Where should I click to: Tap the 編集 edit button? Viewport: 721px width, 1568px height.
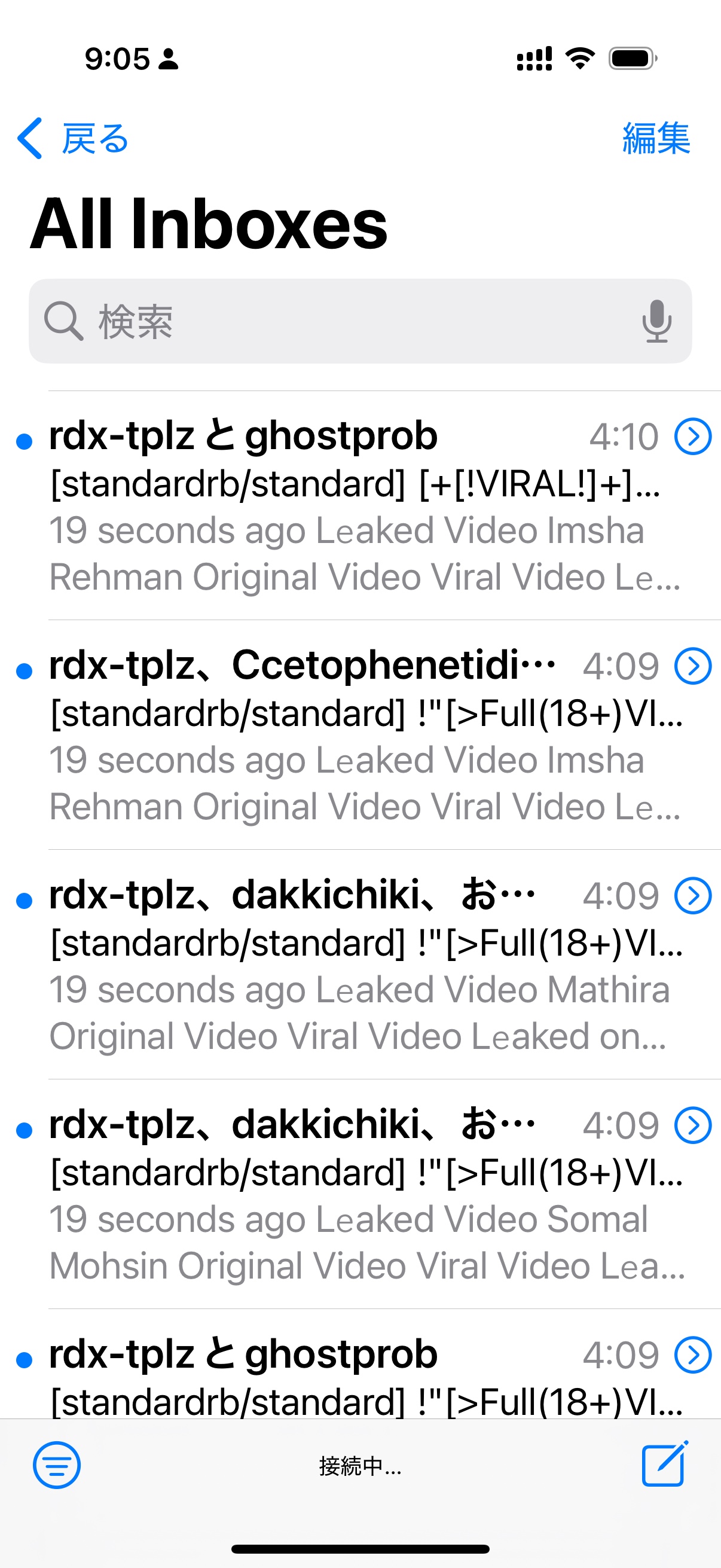[656, 139]
